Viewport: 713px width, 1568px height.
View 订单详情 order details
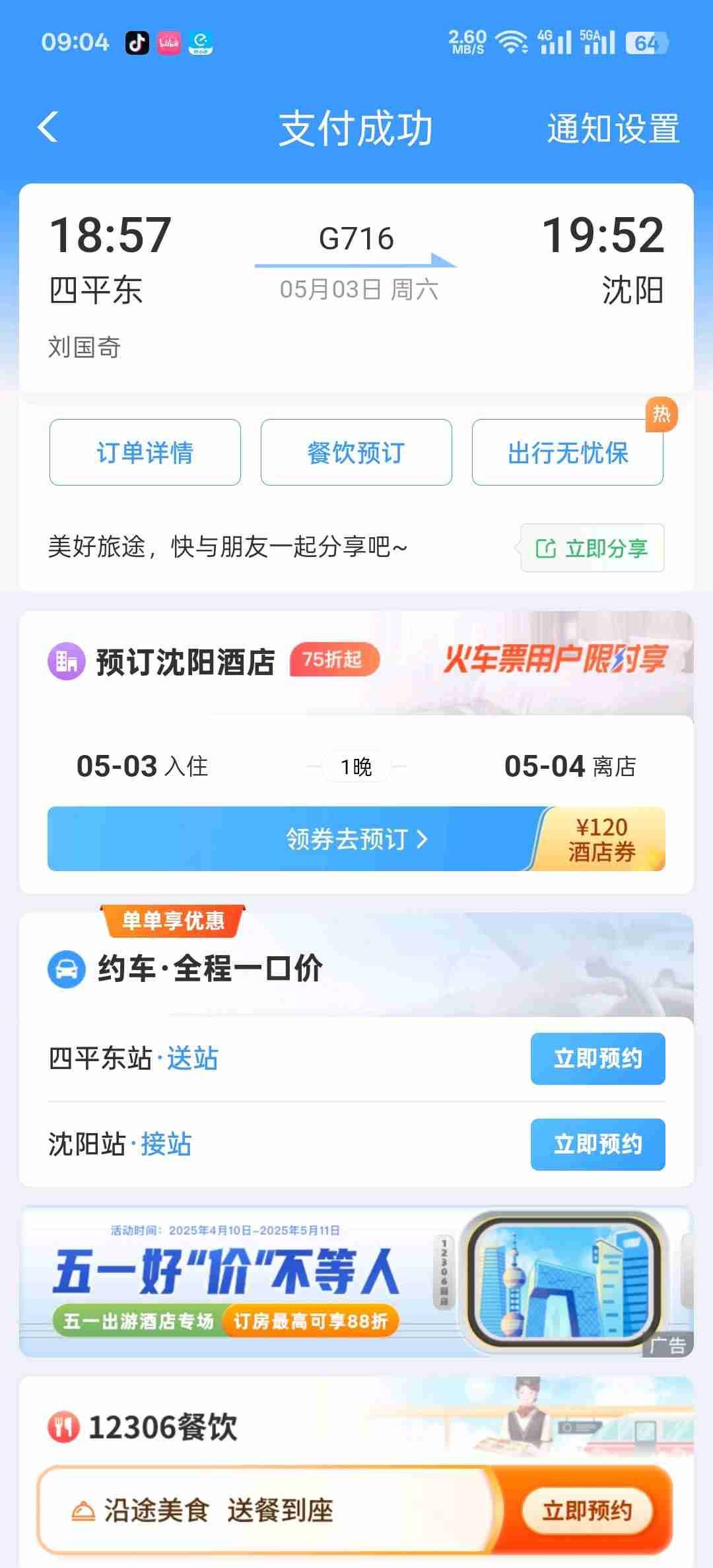point(145,453)
